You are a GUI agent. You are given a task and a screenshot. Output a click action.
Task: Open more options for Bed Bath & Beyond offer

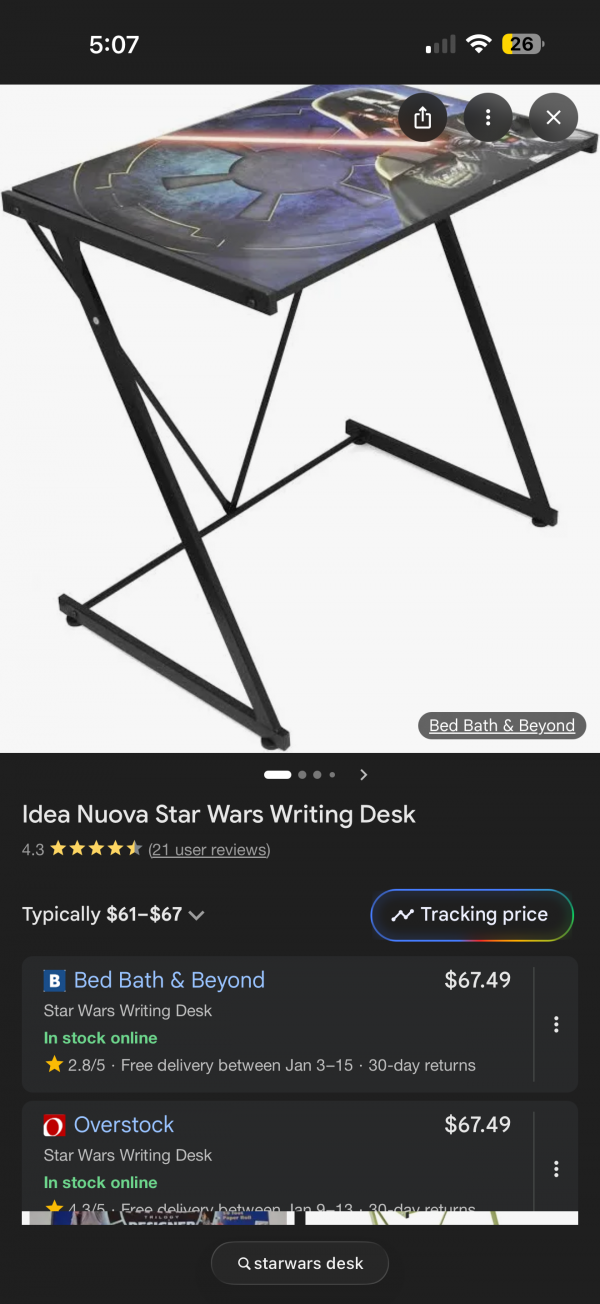pyautogui.click(x=556, y=1025)
